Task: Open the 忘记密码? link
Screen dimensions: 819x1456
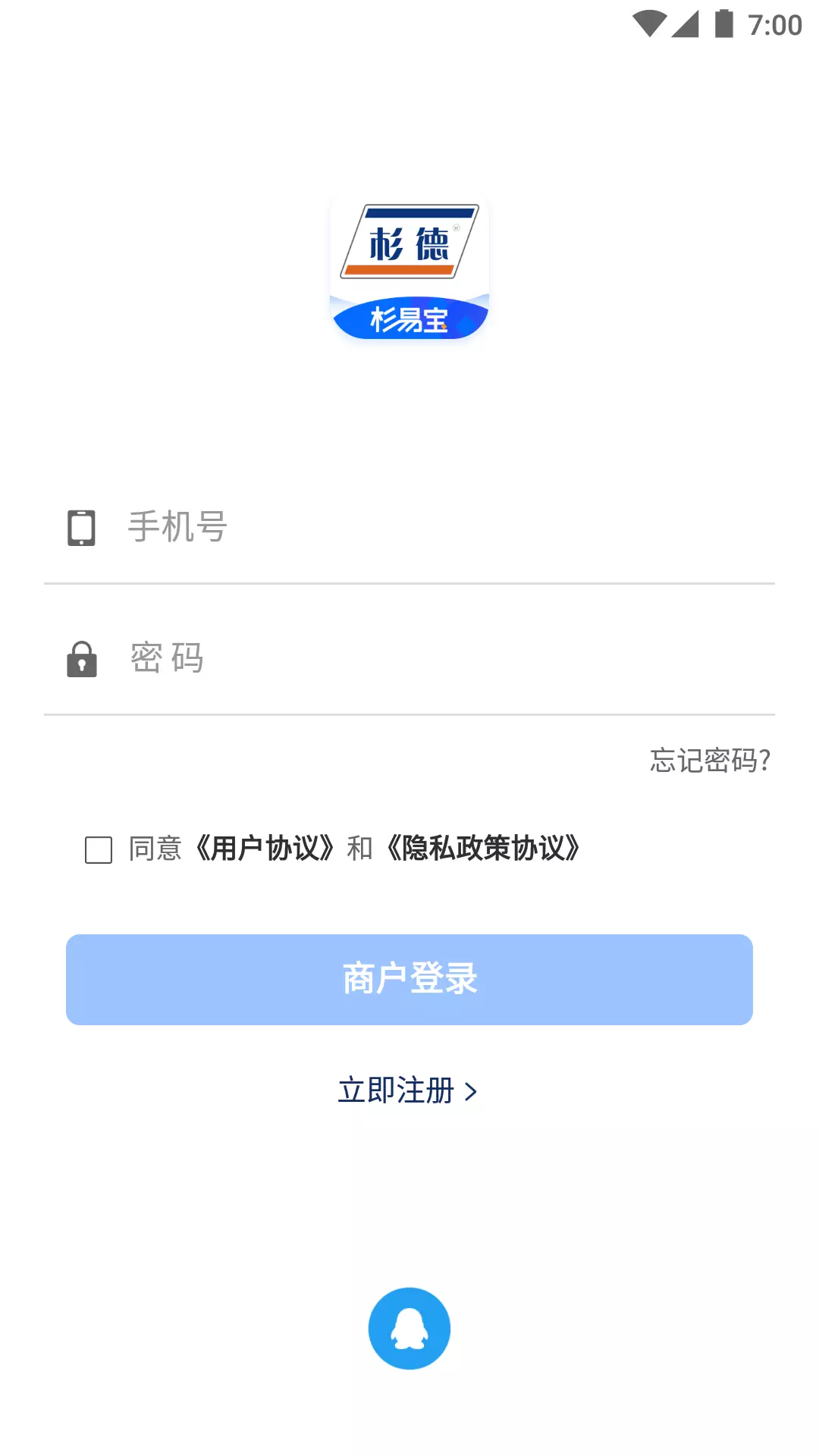Action: click(710, 760)
